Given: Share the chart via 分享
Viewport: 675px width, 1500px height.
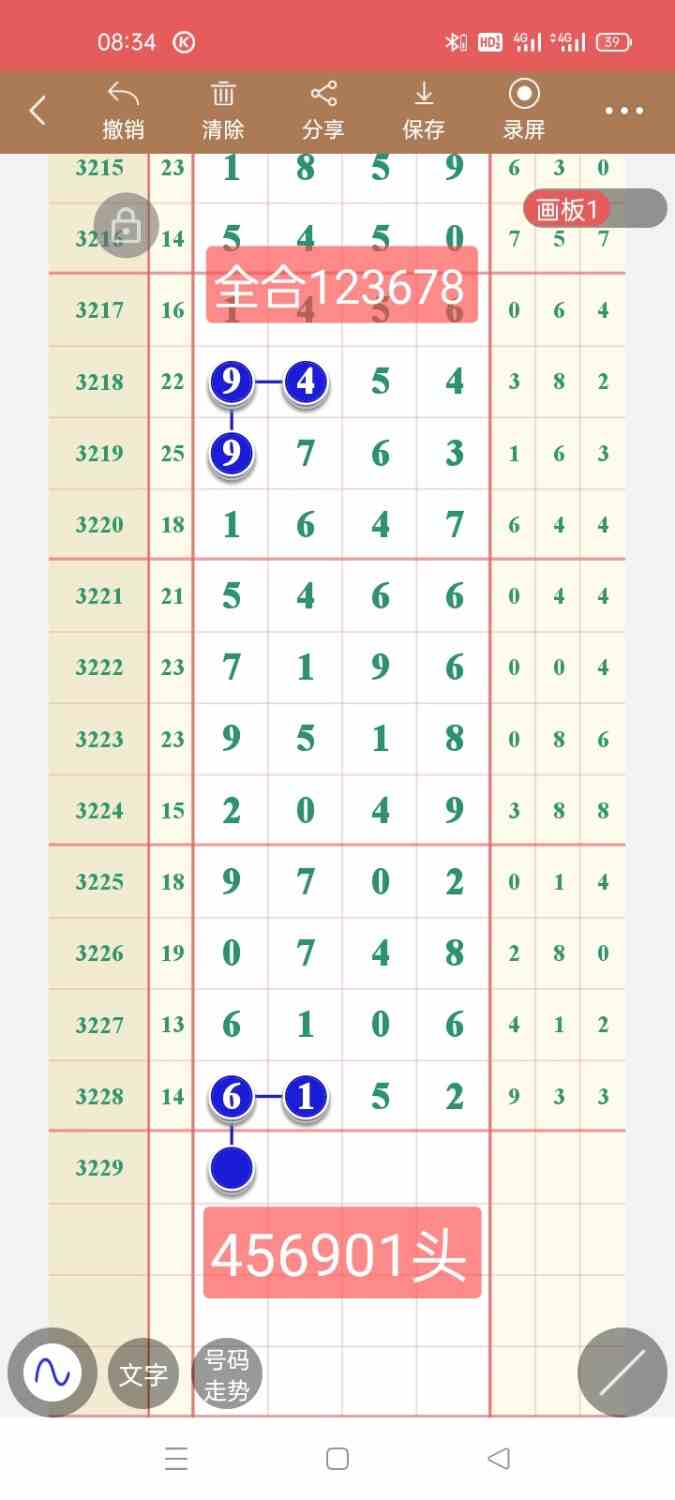Looking at the screenshot, I should point(323,111).
